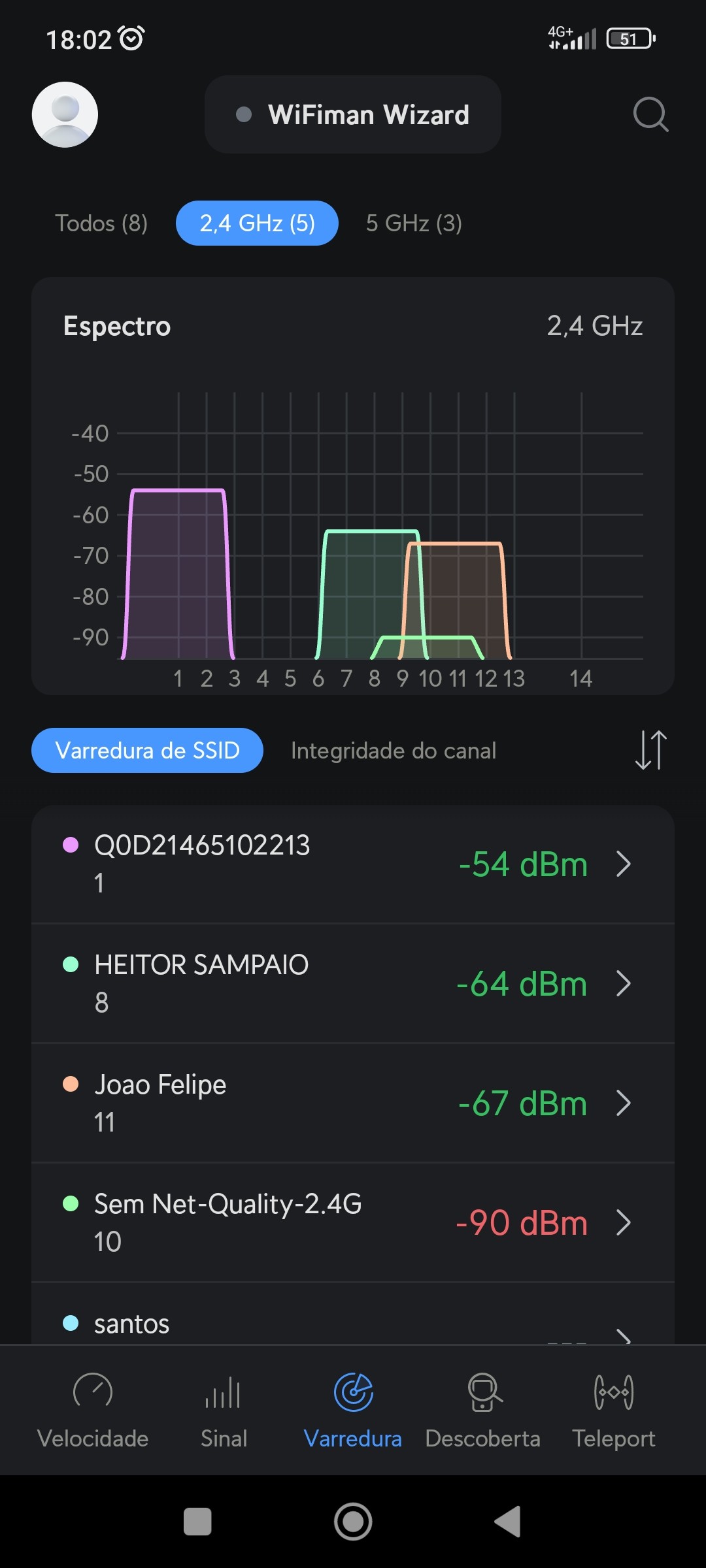
Task: View Joao Felipe network details
Action: [x=353, y=1103]
